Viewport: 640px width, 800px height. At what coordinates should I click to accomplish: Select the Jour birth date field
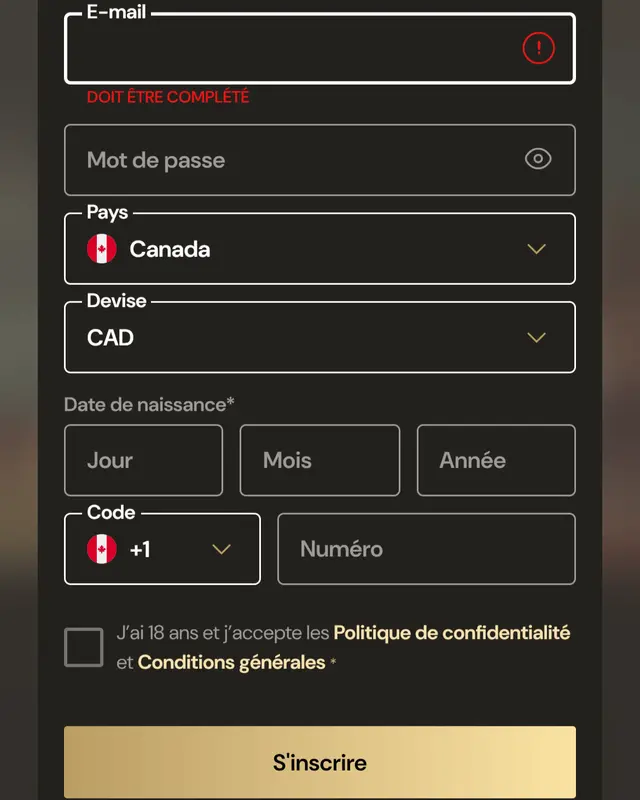pyautogui.click(x=143, y=460)
